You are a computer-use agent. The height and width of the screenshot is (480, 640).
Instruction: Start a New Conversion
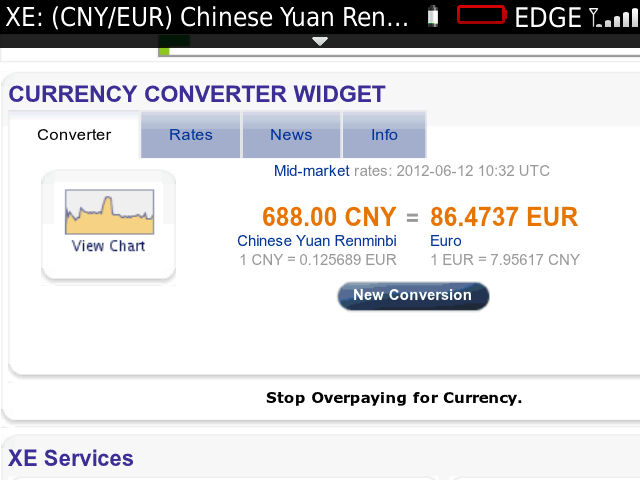coord(412,295)
